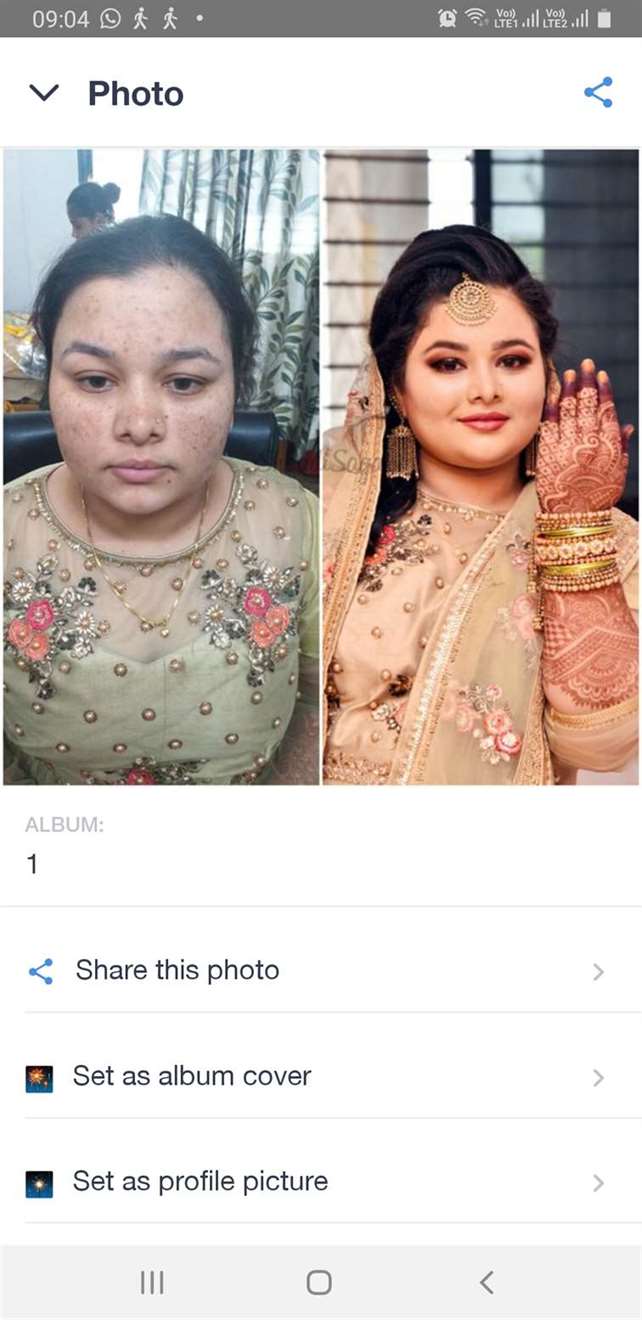Open the before-and-after photo full view
Image resolution: width=642 pixels, height=1320 pixels.
click(x=320, y=466)
